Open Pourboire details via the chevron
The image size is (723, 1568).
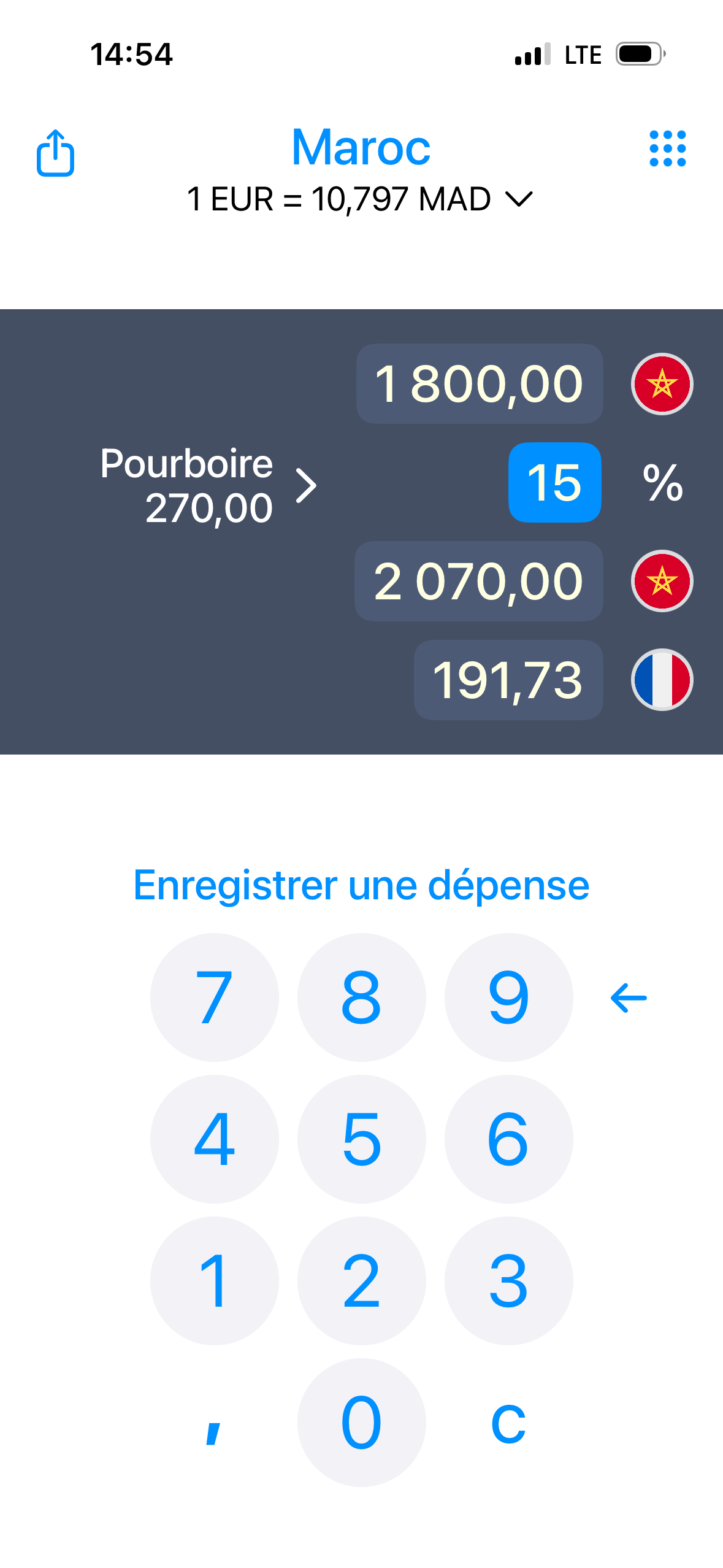click(307, 484)
